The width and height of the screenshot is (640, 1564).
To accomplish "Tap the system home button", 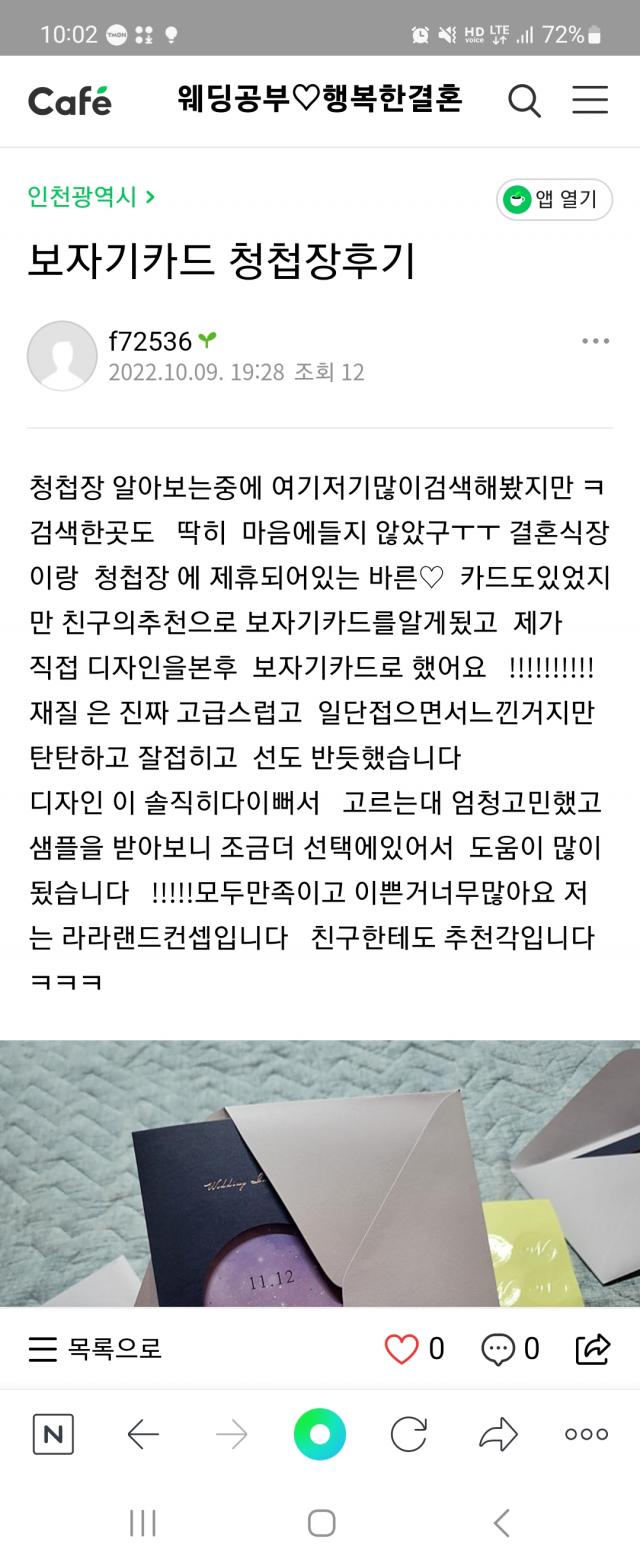I will point(321,1523).
